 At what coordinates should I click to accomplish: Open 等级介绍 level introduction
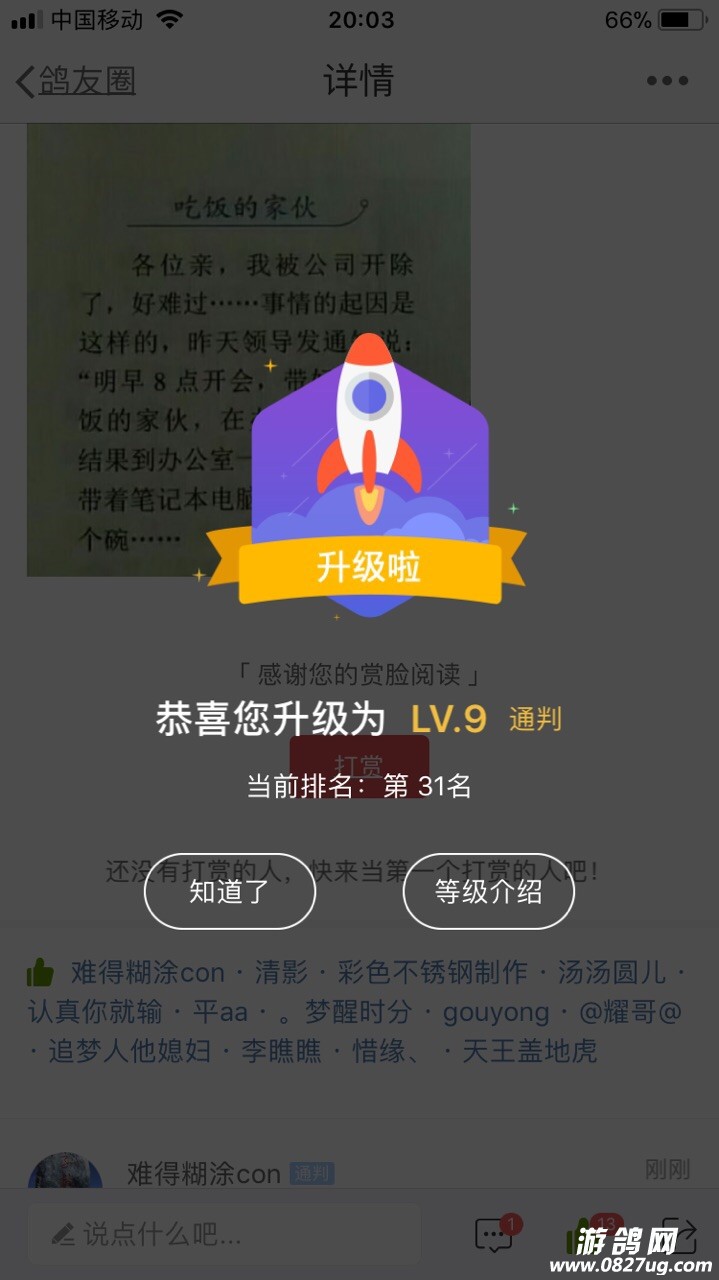(x=488, y=892)
